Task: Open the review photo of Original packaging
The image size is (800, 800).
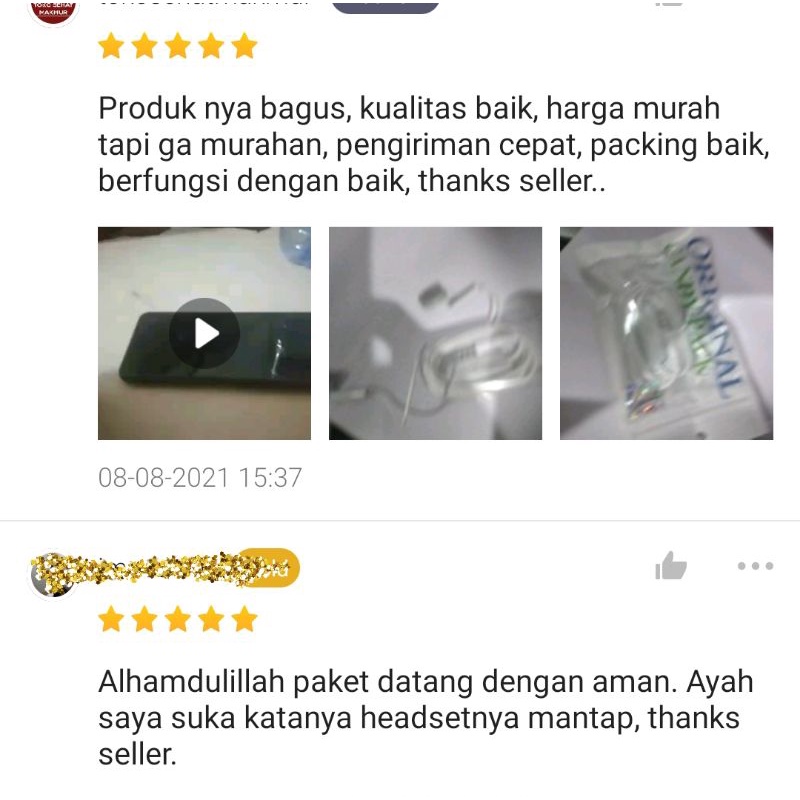Action: pyautogui.click(x=666, y=333)
